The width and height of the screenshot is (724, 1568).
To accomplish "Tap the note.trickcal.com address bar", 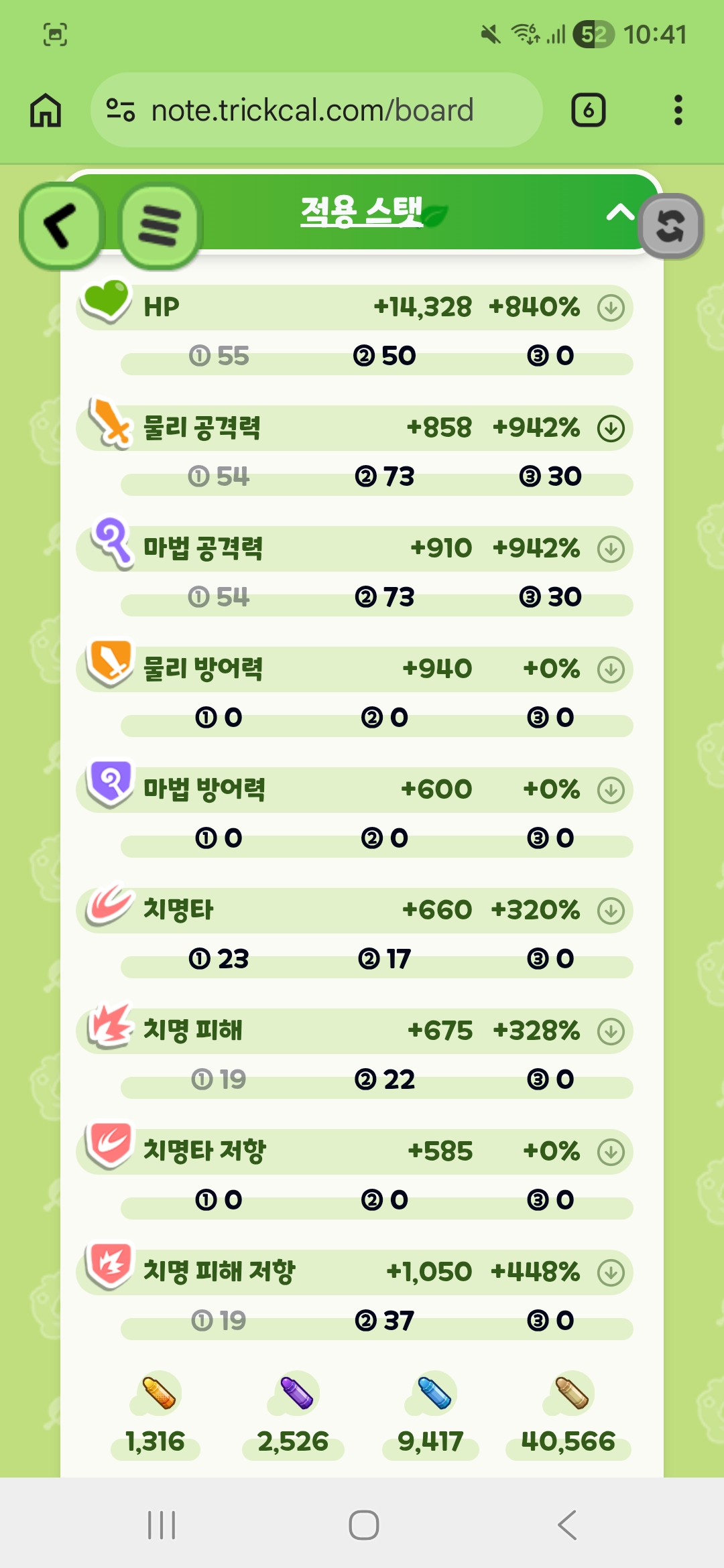I will coord(316,110).
